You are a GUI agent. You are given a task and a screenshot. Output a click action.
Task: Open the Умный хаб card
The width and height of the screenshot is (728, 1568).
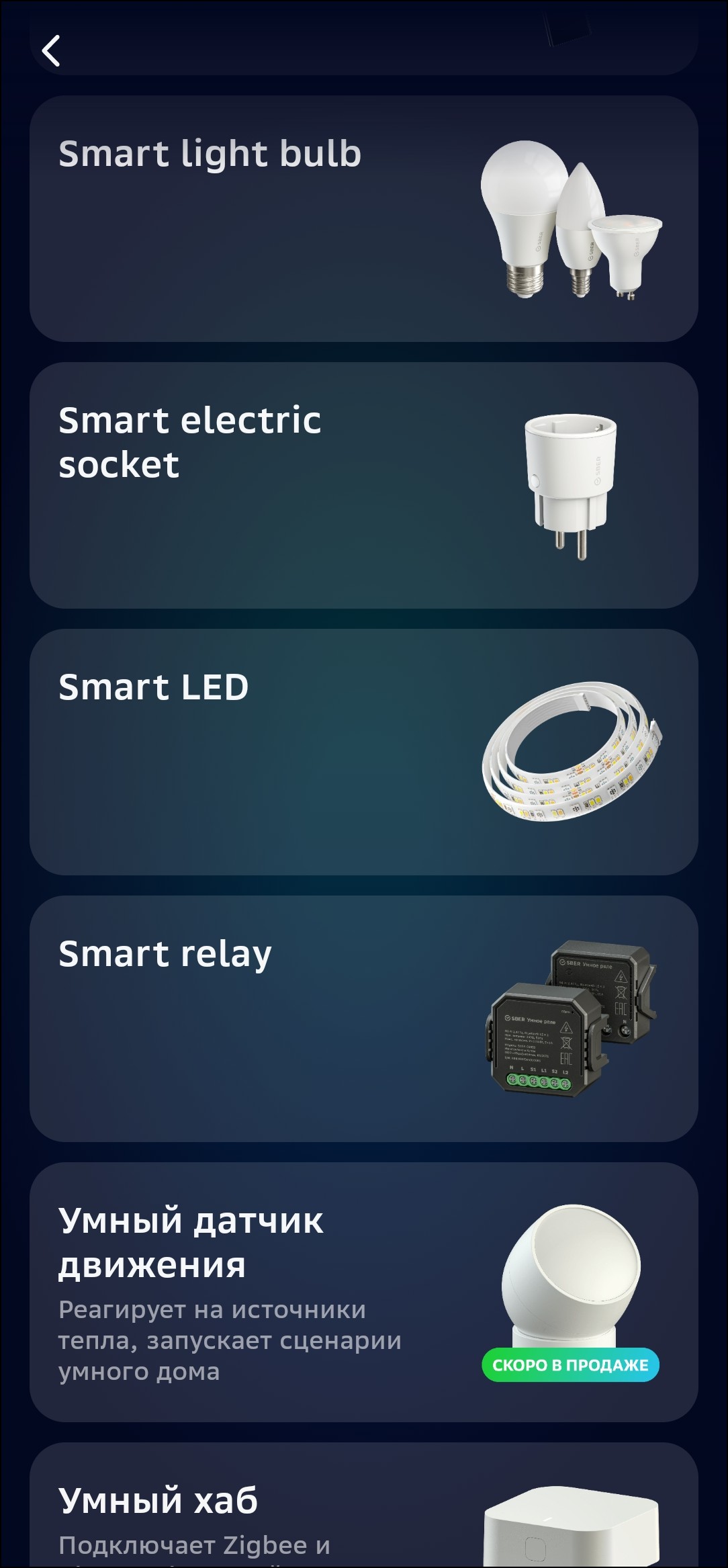click(x=363, y=1512)
